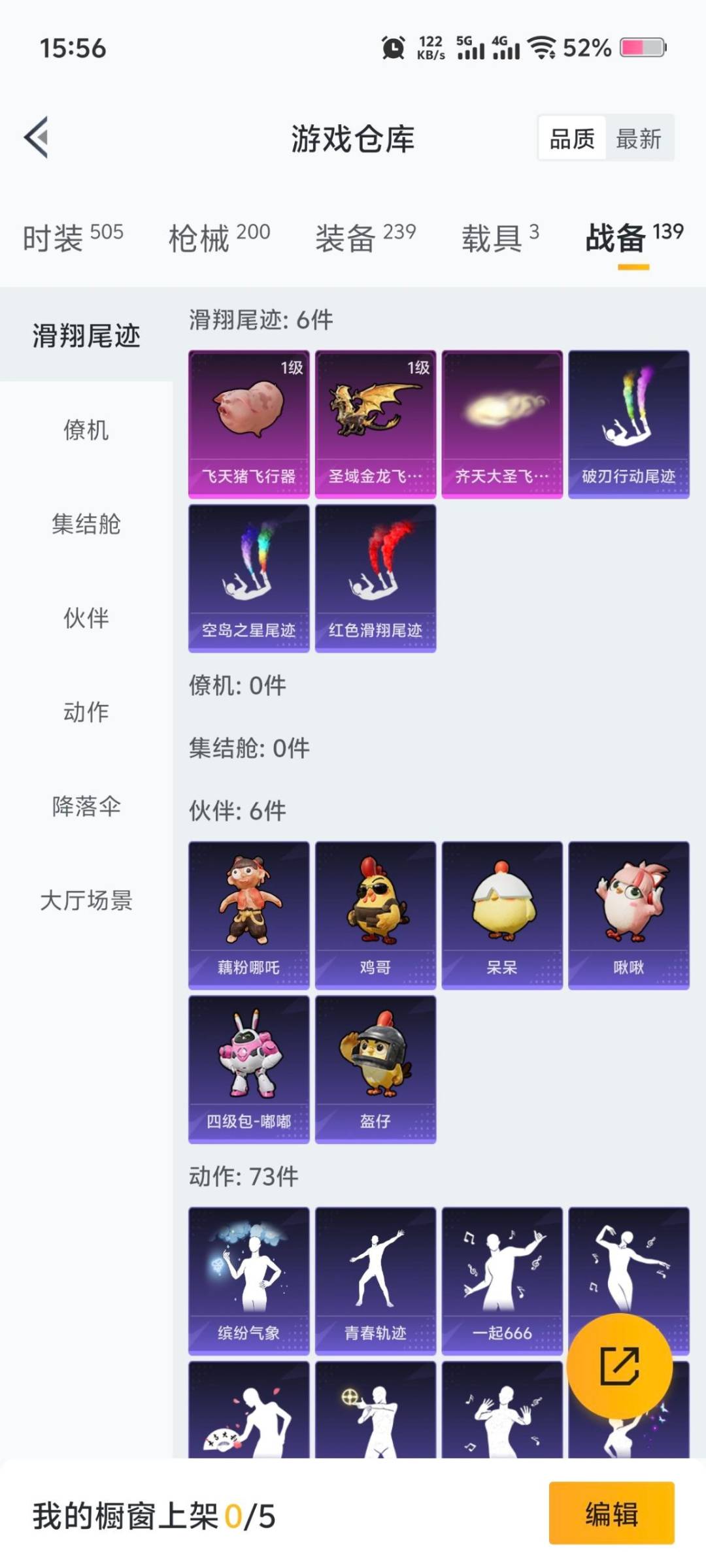Viewport: 706px width, 1568px height.
Task: Open the 鸡哥 companion card
Action: coord(375,915)
